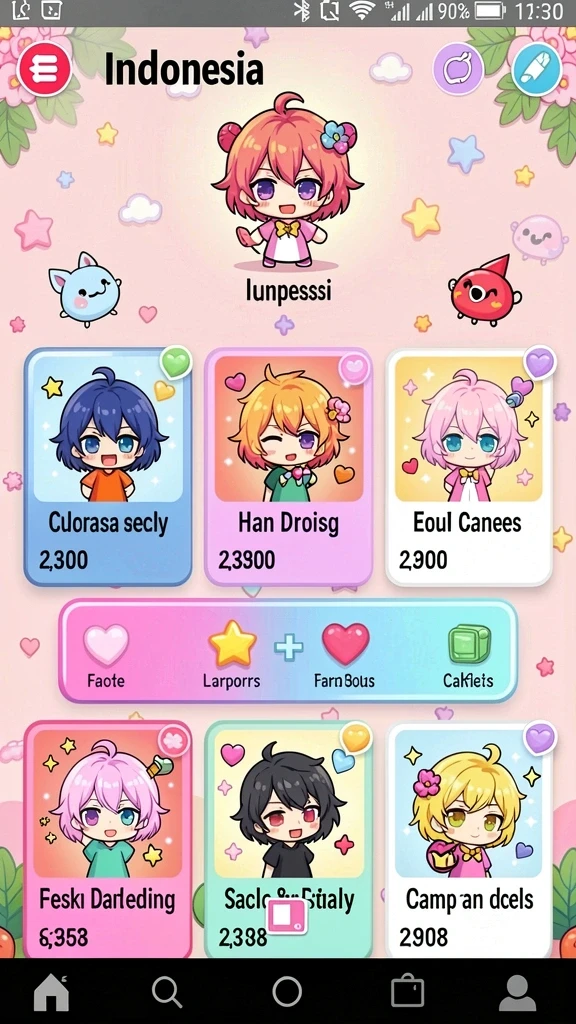
Task: Select the Larporrs star item
Action: 232,655
